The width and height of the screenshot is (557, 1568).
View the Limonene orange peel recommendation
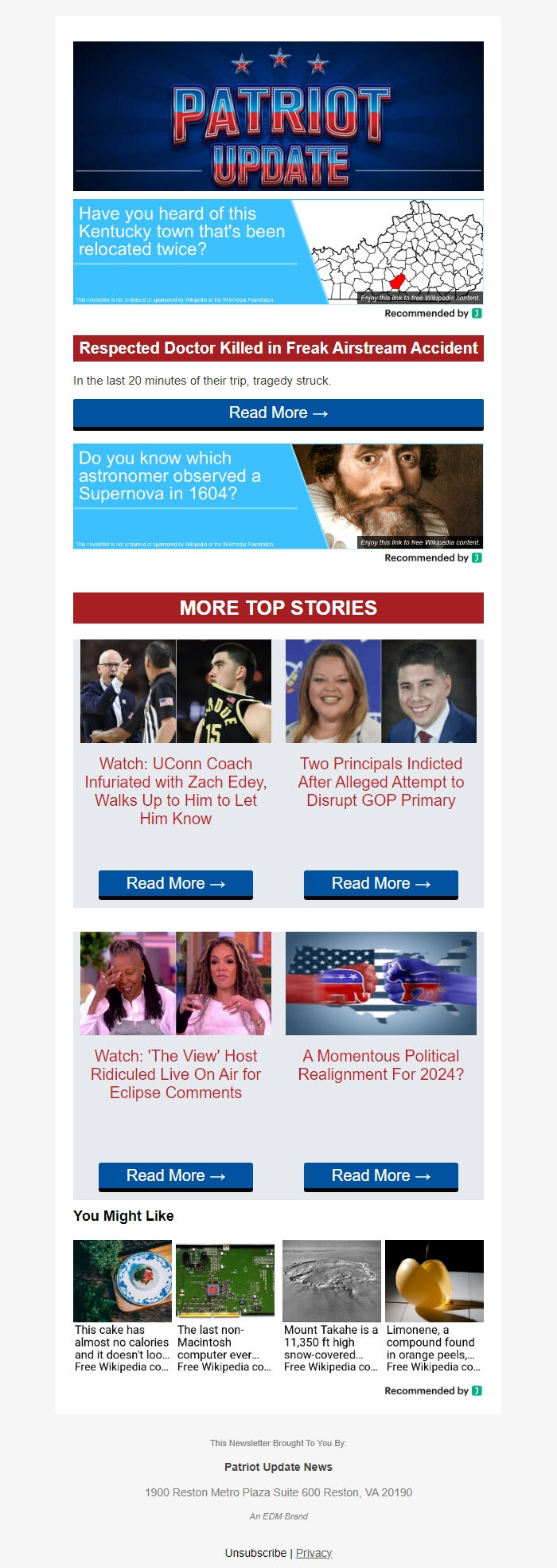click(x=434, y=1306)
